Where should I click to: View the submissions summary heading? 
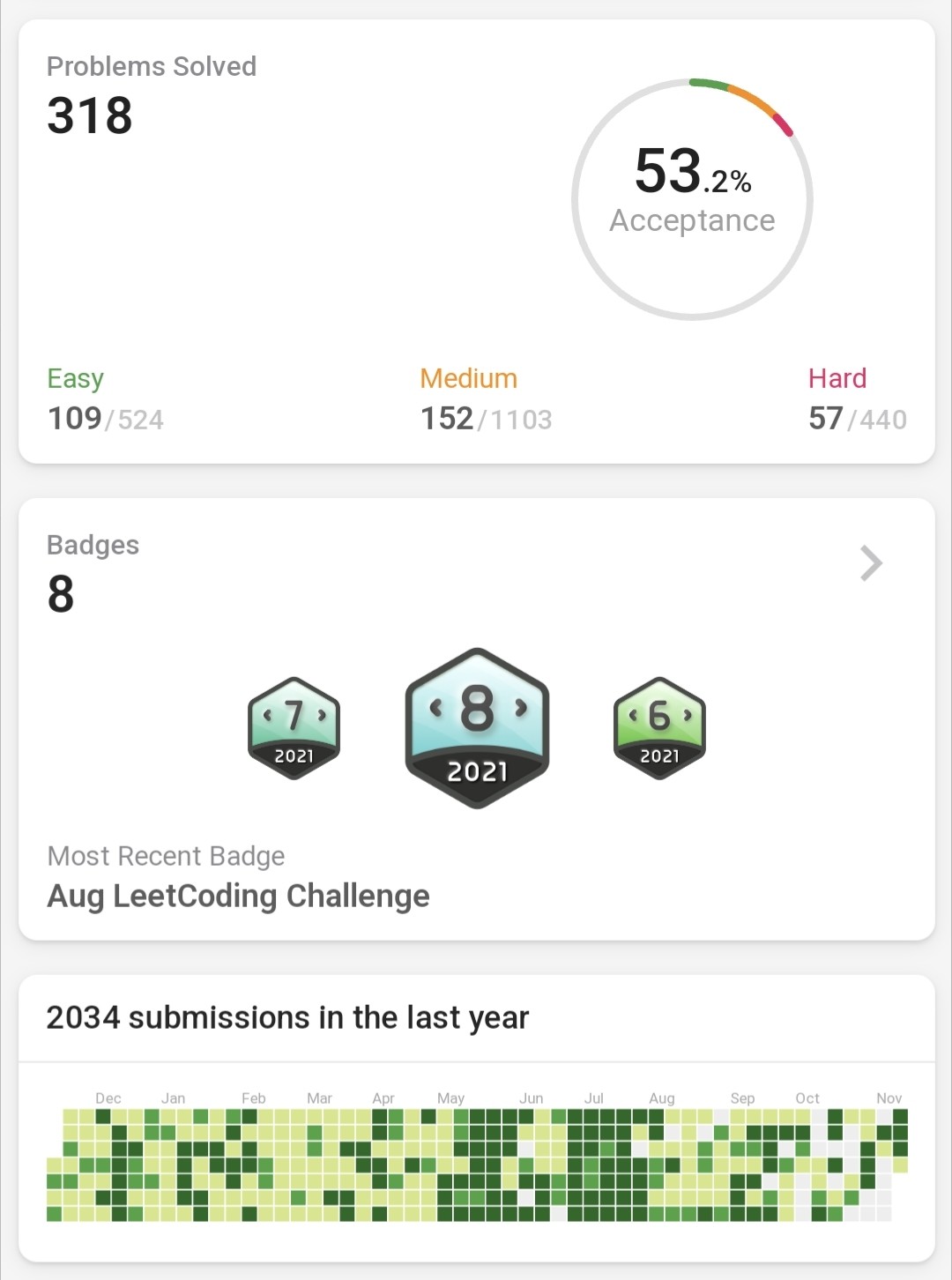(x=288, y=1016)
